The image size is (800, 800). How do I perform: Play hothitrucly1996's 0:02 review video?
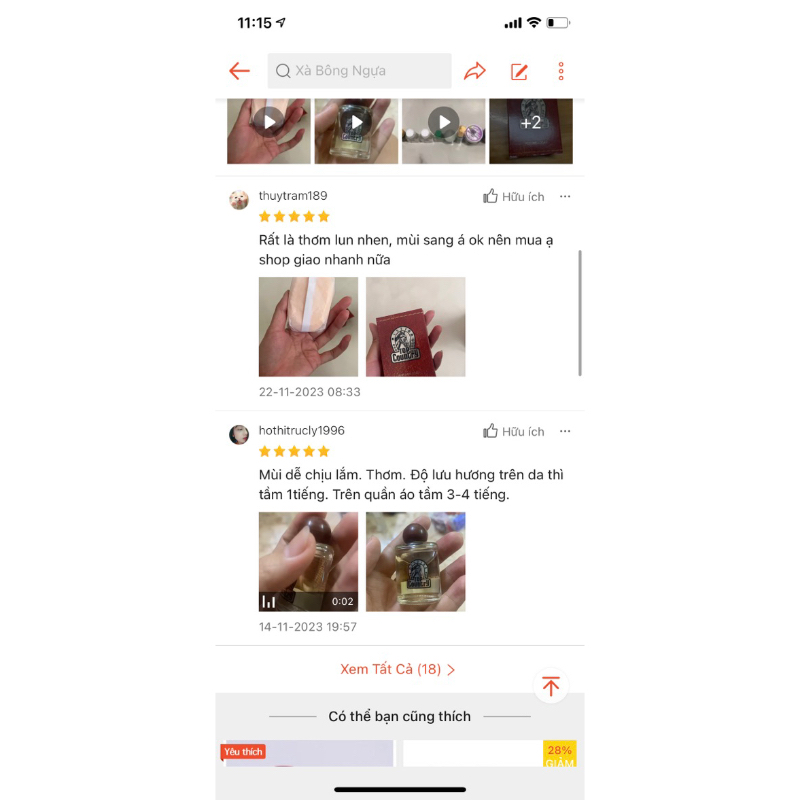[308, 562]
